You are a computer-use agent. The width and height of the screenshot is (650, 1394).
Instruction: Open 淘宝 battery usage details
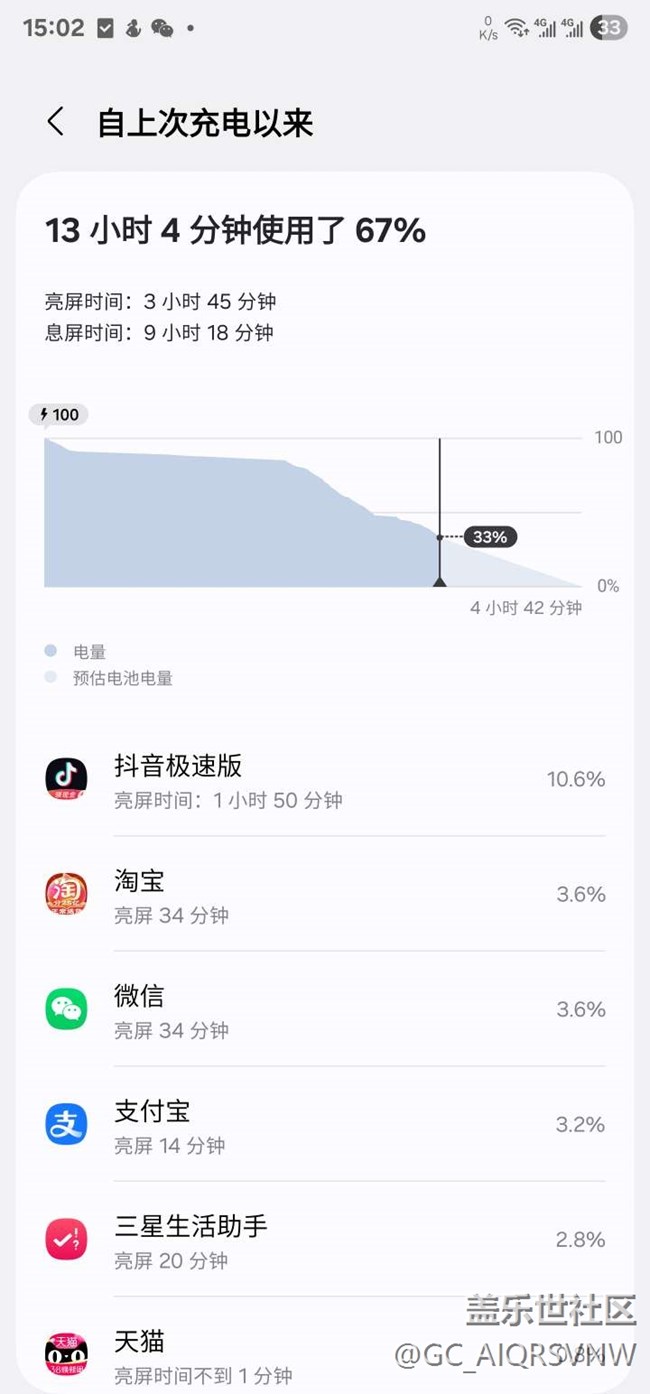[x=325, y=894]
